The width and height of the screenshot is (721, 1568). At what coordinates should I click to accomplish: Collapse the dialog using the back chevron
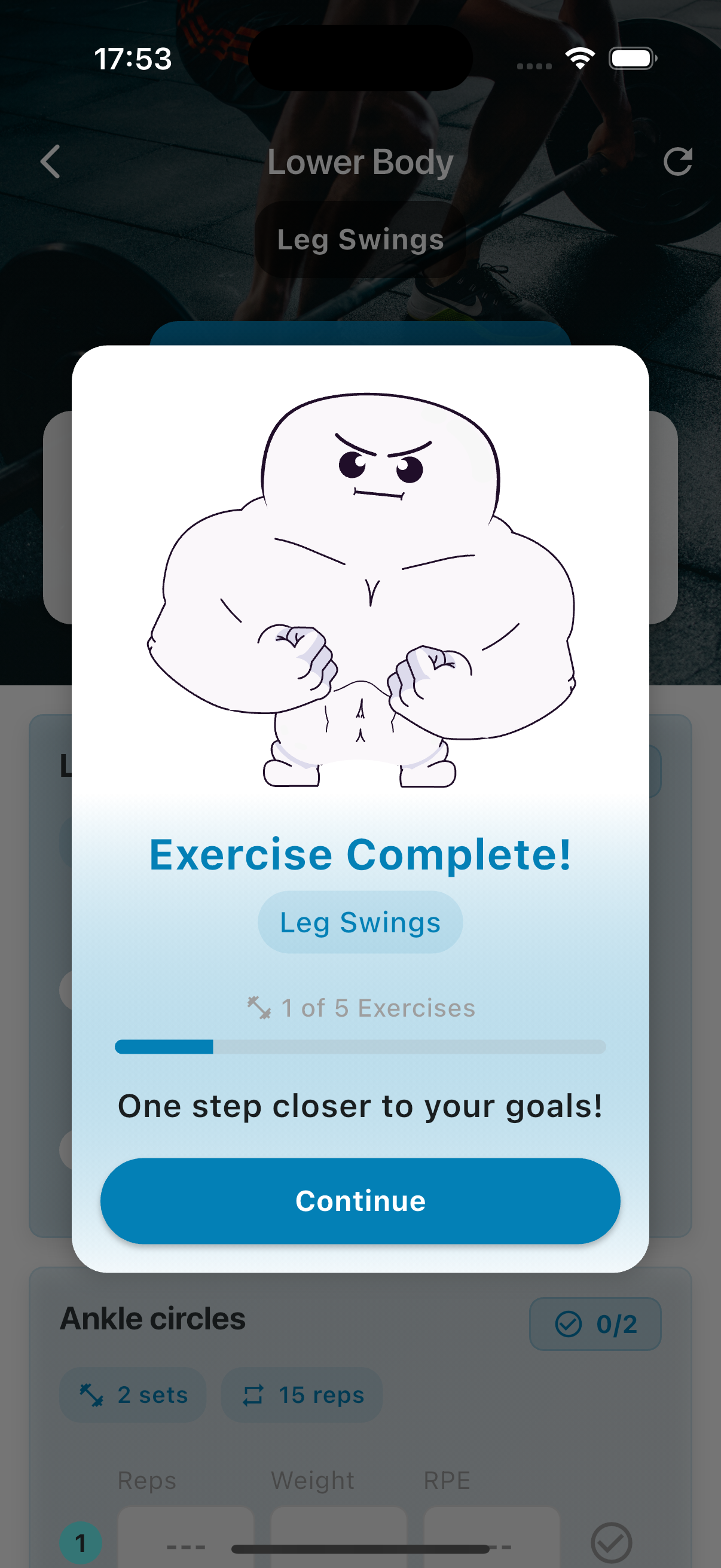click(x=51, y=161)
